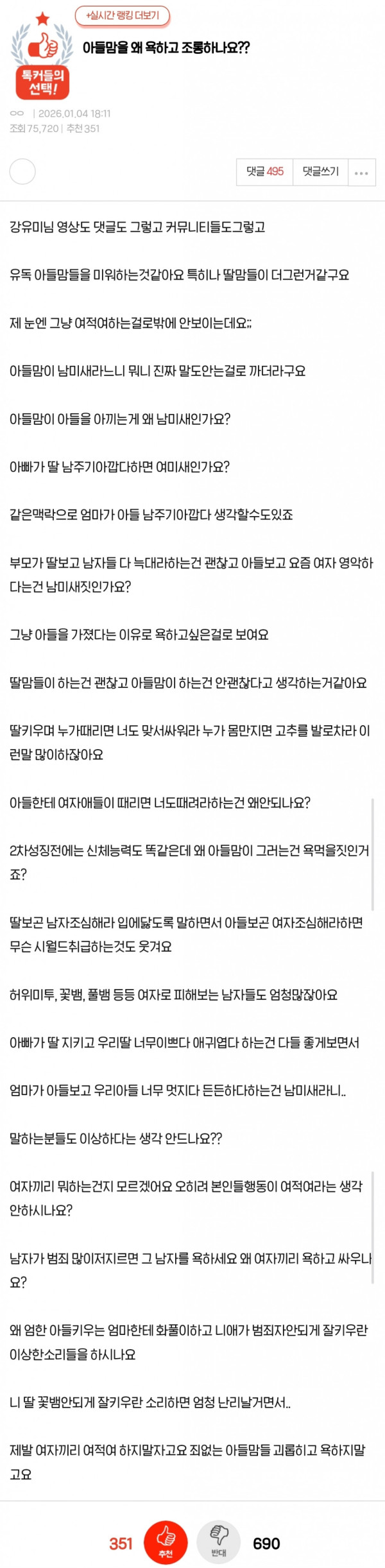This screenshot has width=385, height=1568.
Task: Open the three-dot overflow menu
Action: (361, 172)
